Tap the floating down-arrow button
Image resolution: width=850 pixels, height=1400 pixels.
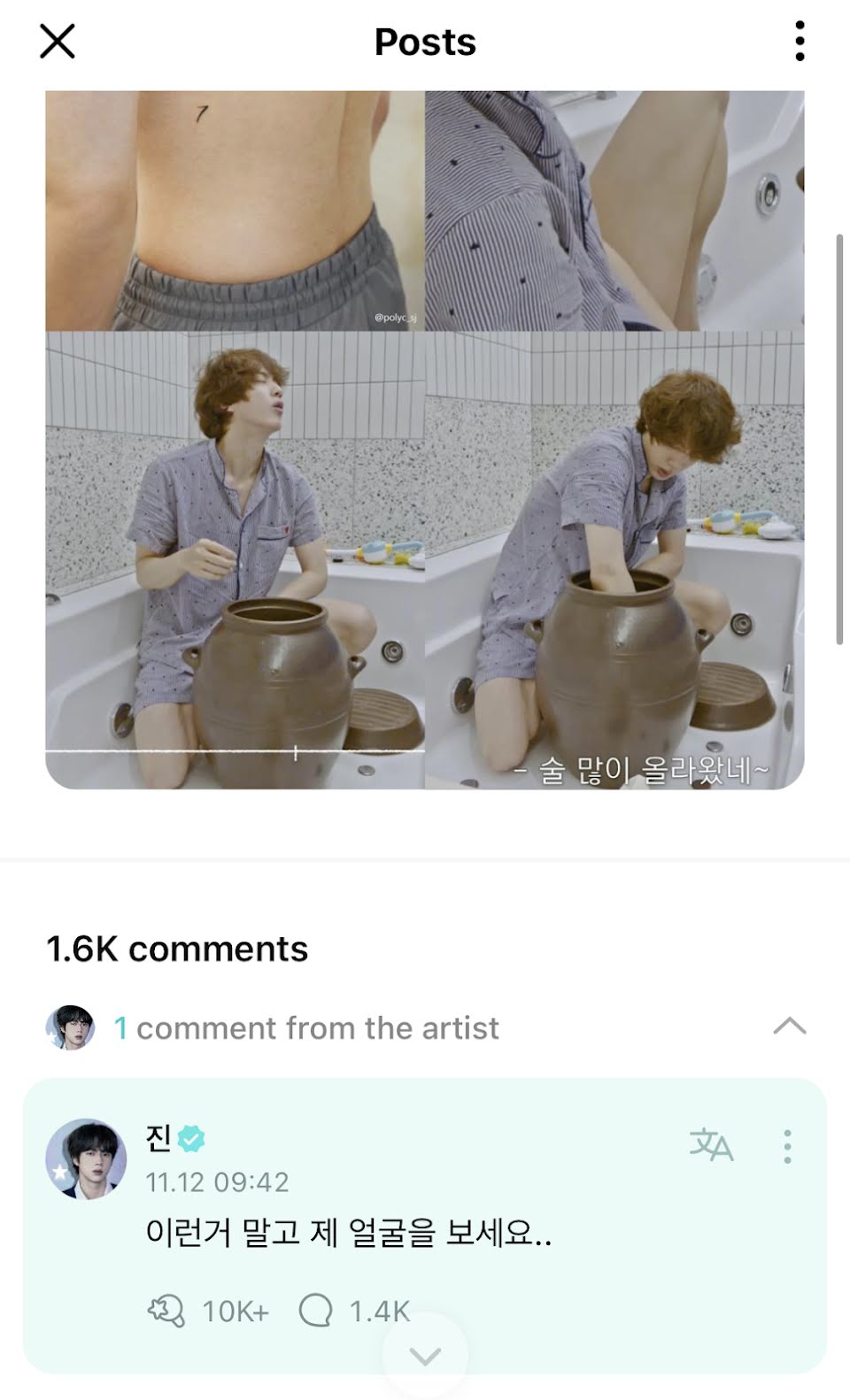(425, 1356)
